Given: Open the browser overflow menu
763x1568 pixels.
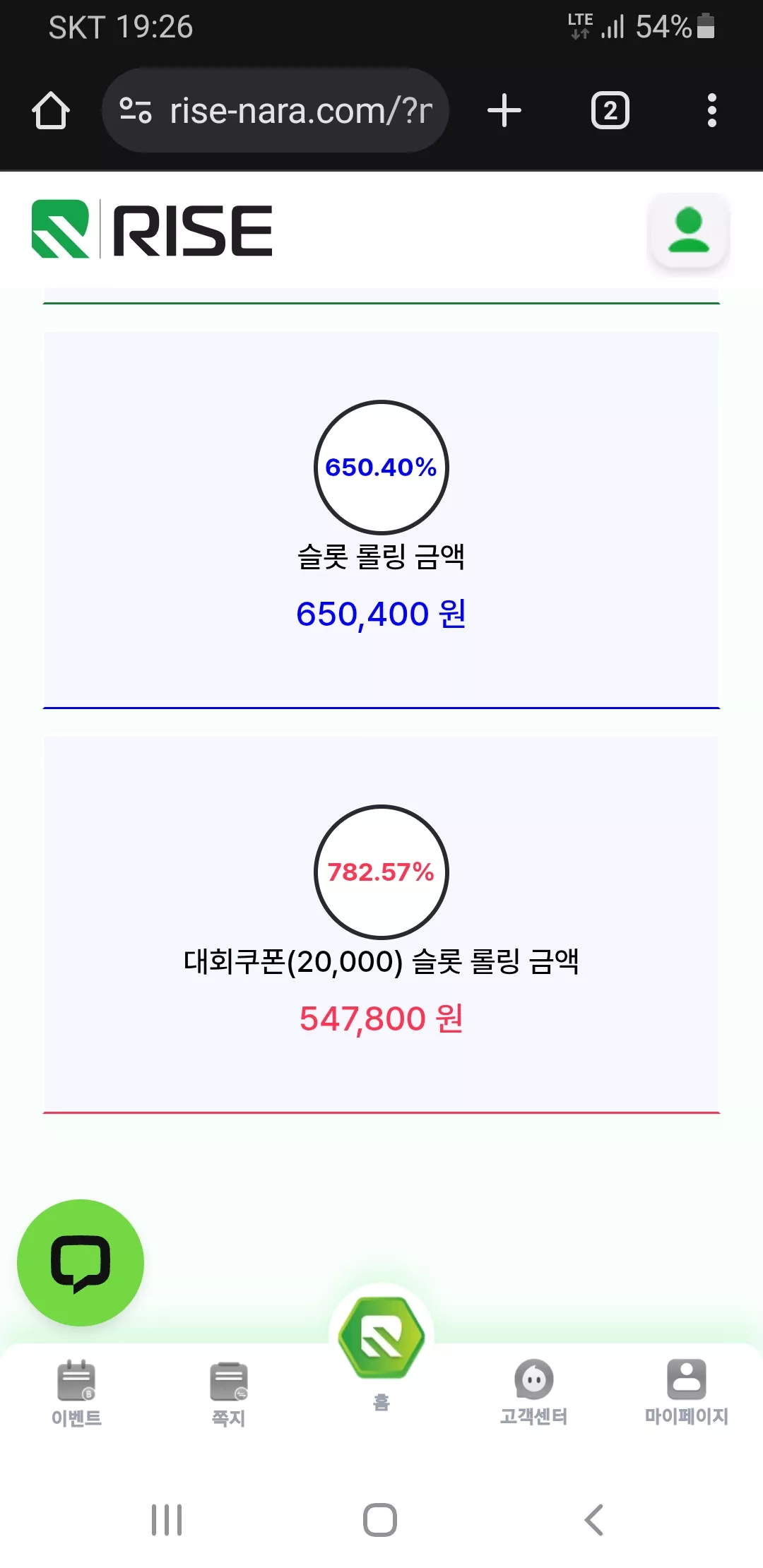Looking at the screenshot, I should coord(712,111).
